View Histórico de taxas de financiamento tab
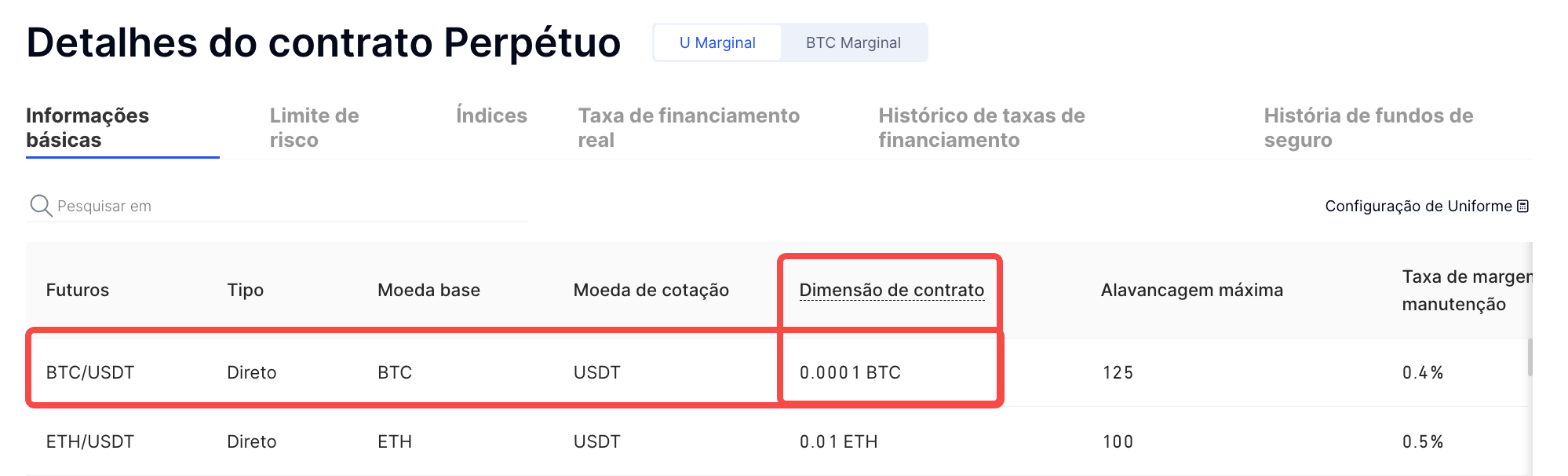 click(981, 127)
